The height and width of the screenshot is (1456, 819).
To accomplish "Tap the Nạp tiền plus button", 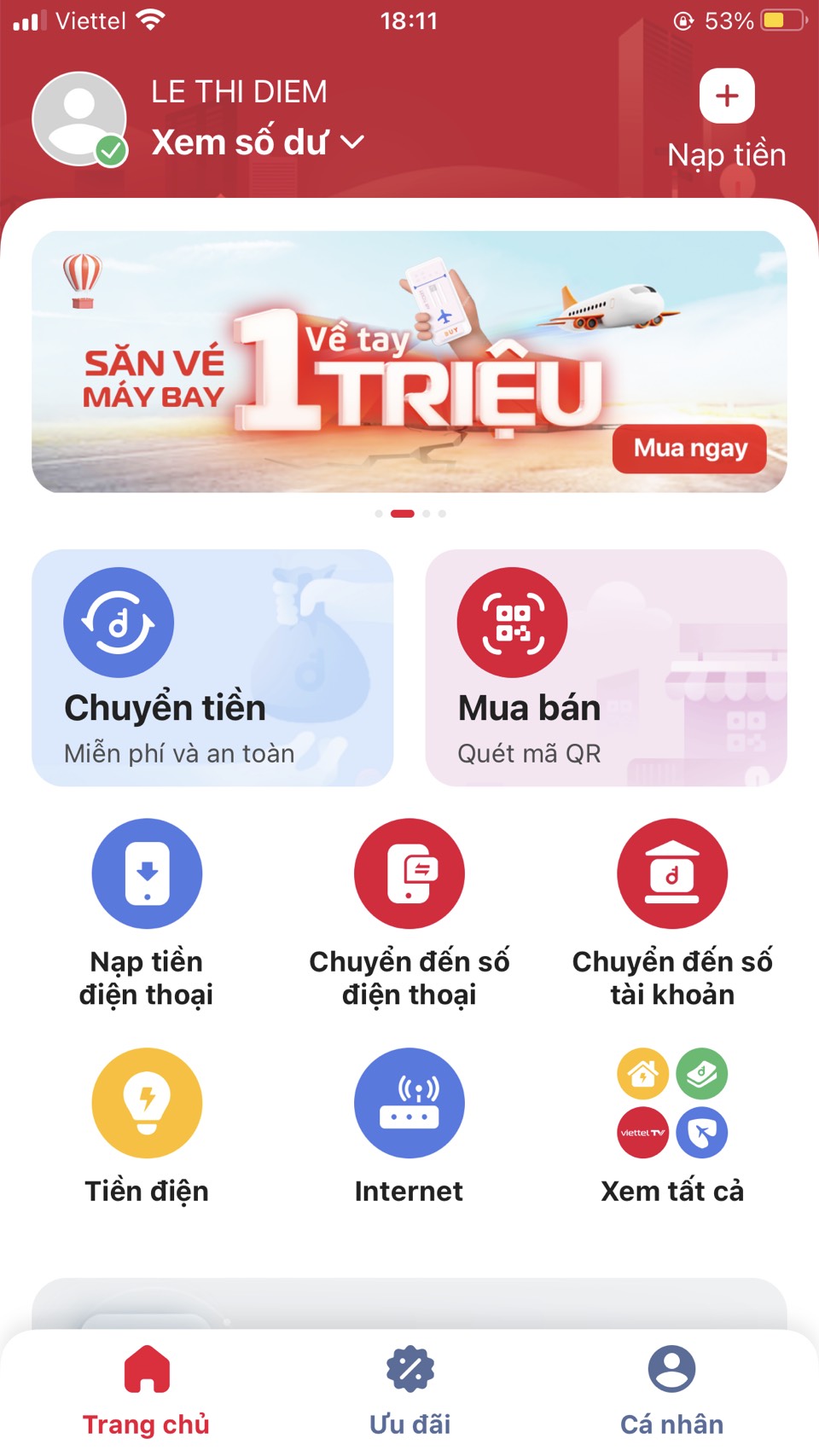I will pyautogui.click(x=726, y=96).
